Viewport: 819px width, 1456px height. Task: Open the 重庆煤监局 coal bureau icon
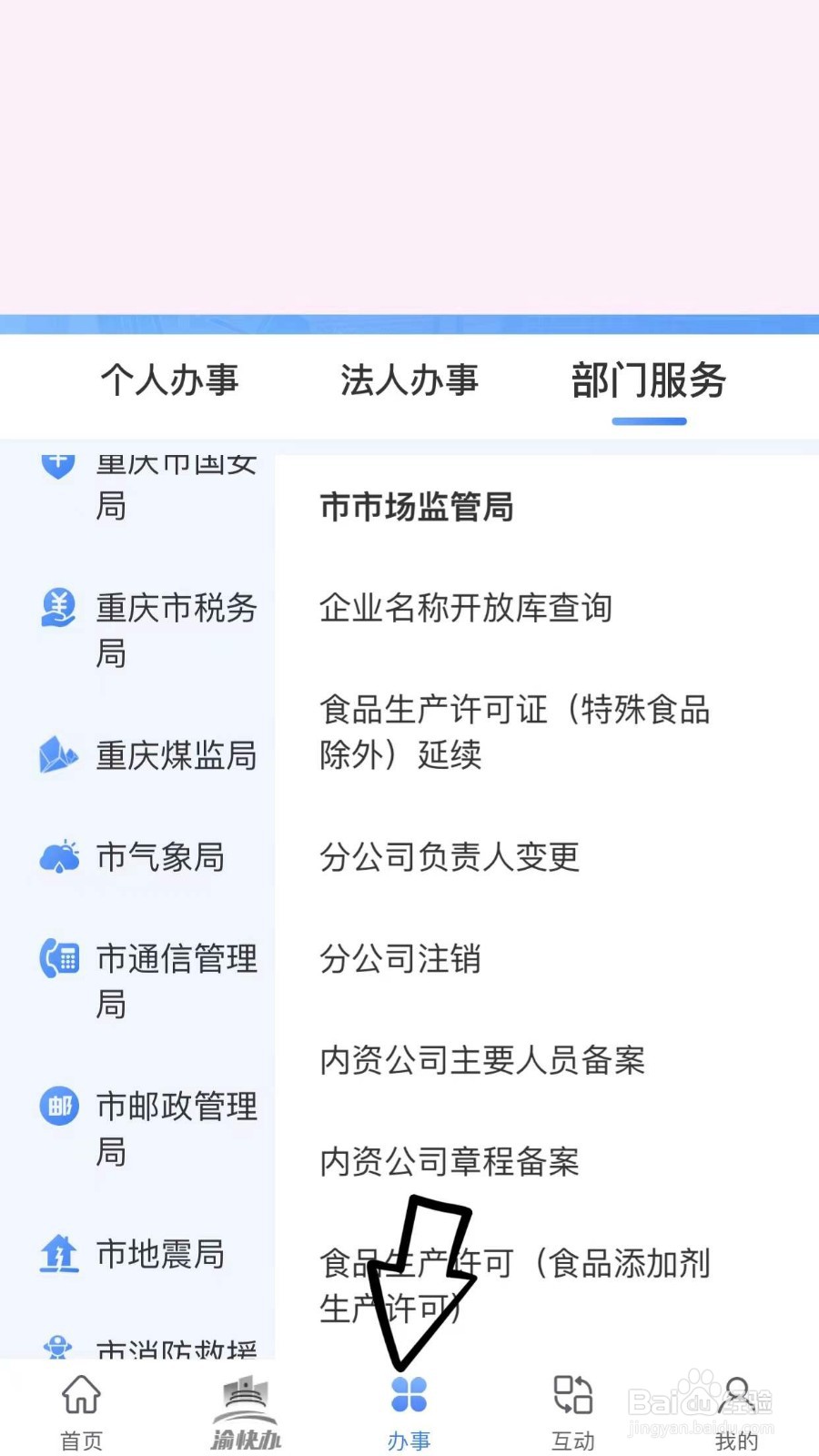(x=58, y=755)
